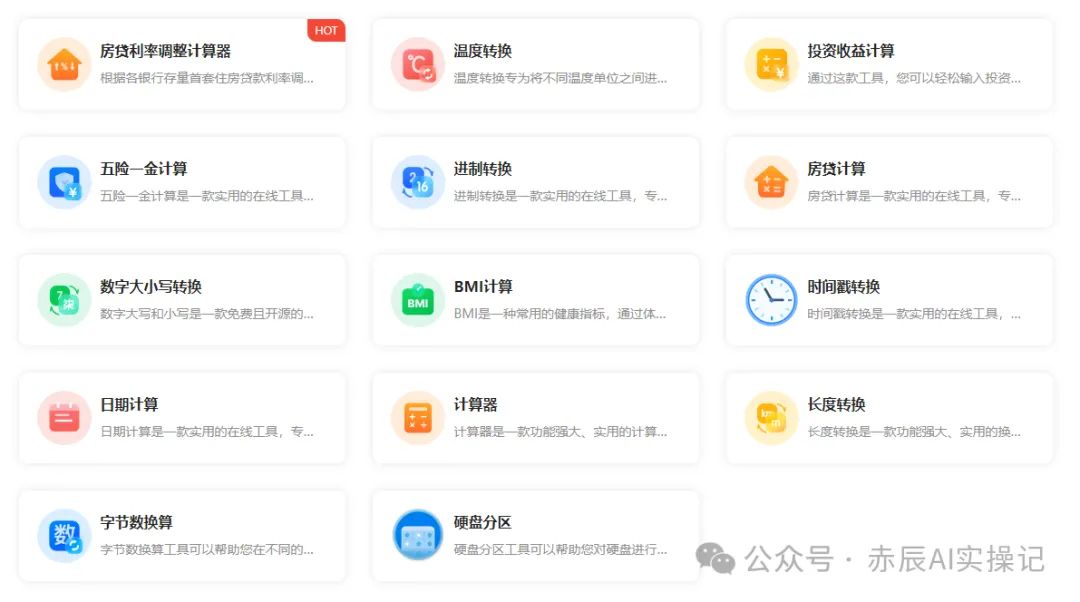Select the 投资收益计算 card
The image size is (1080, 602).
click(889, 64)
